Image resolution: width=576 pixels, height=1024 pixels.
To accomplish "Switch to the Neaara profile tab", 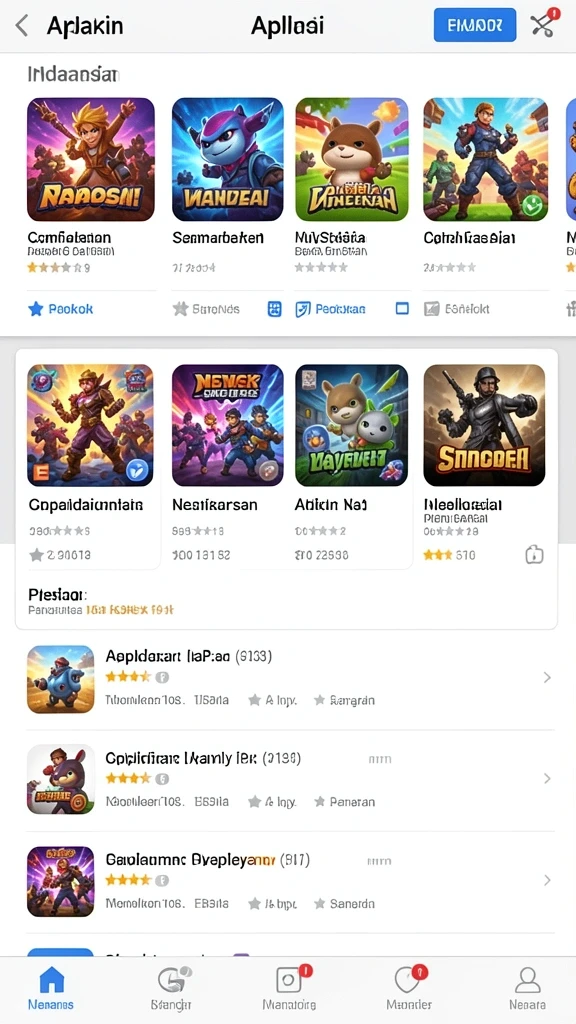I will point(527,988).
